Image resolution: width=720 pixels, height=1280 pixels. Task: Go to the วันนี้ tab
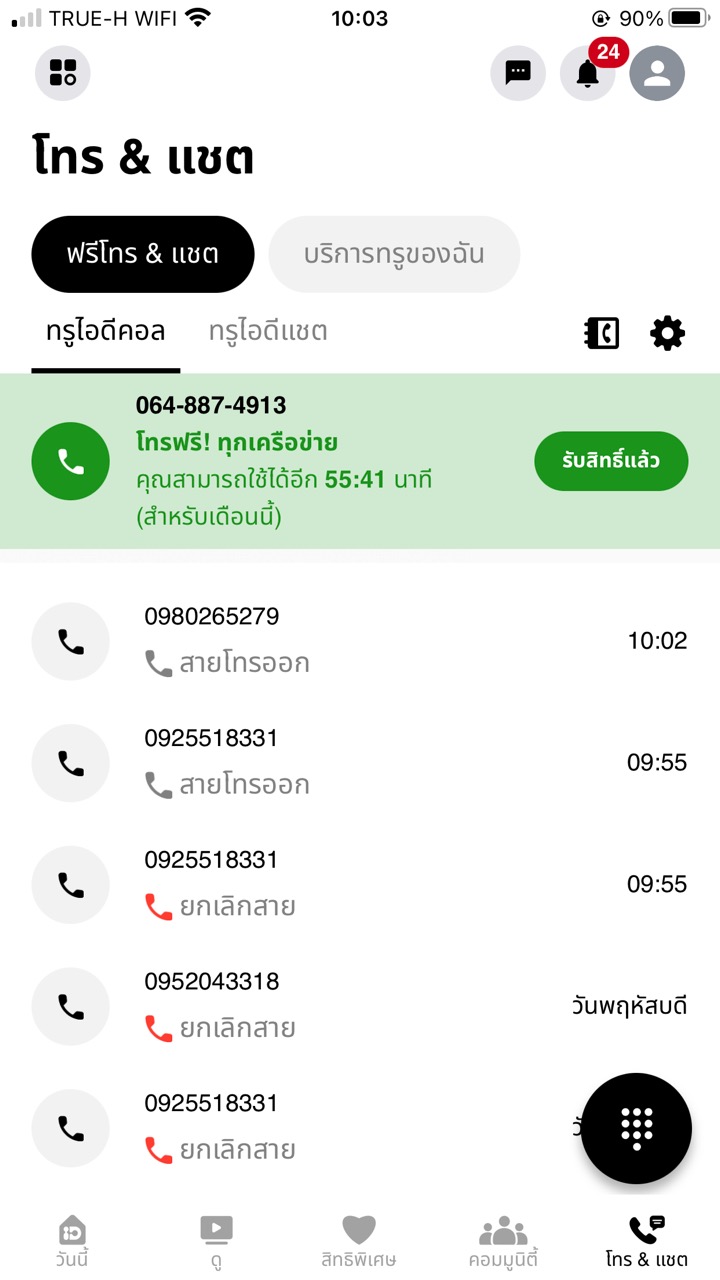click(72, 1241)
